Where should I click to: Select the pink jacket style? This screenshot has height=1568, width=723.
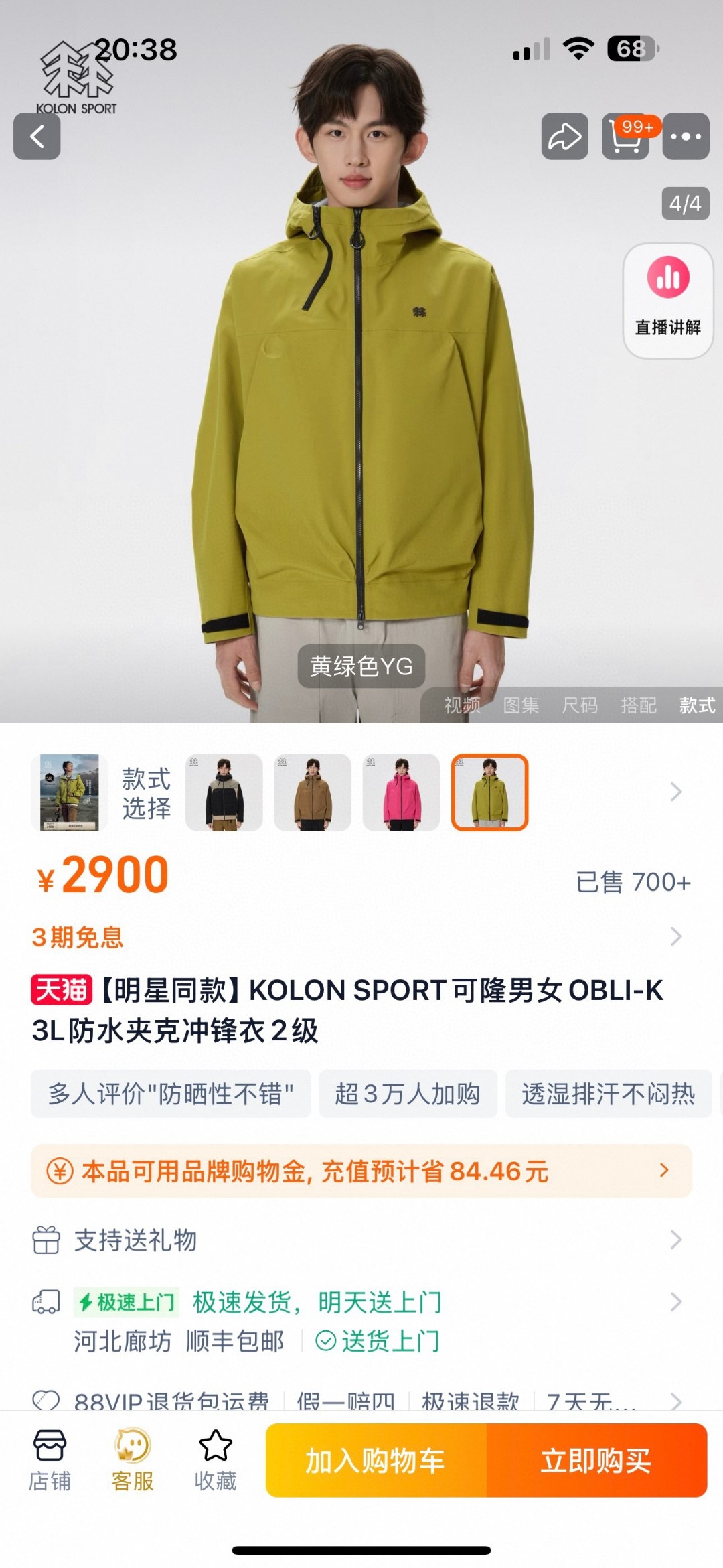tap(401, 792)
